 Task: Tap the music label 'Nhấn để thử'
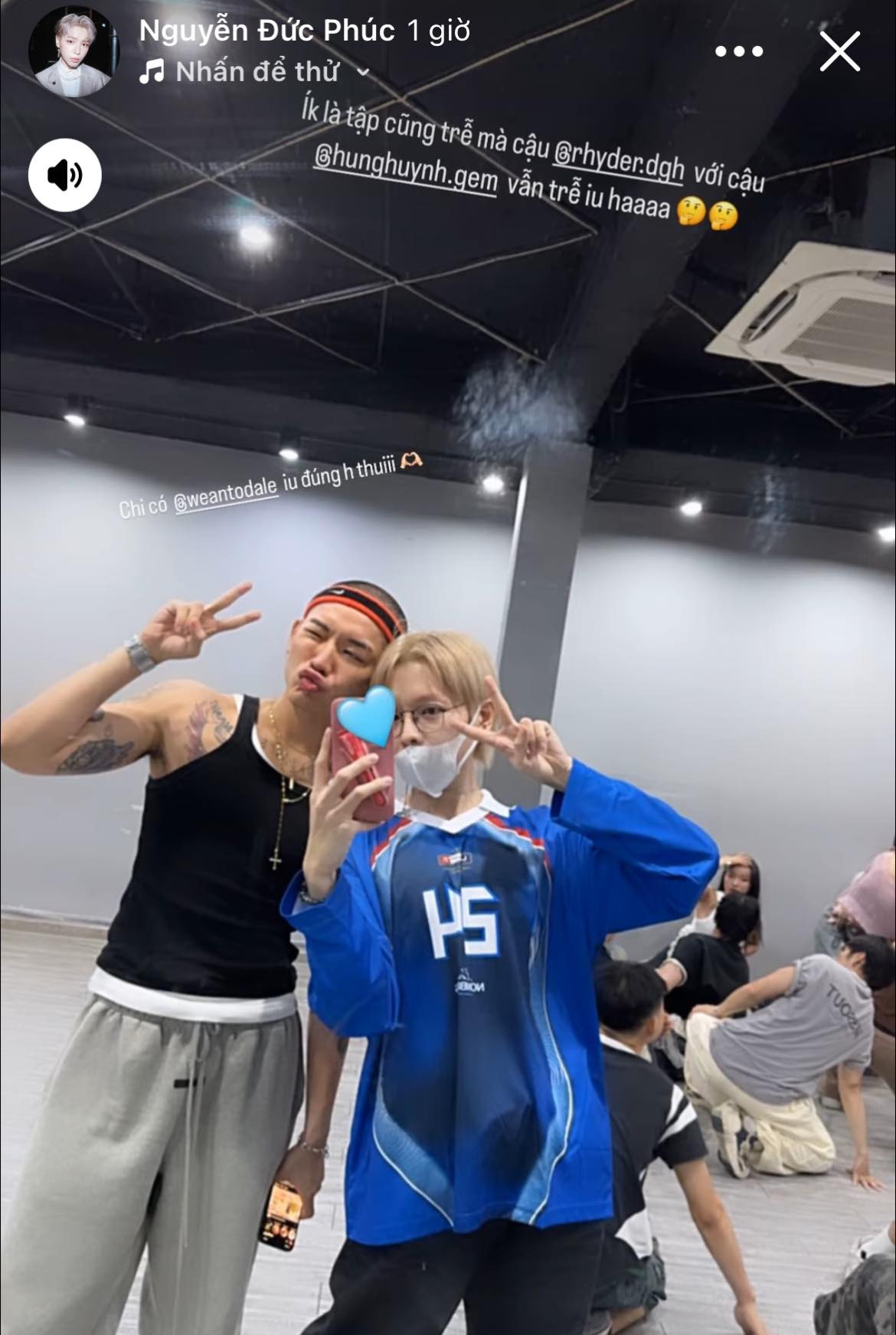(x=257, y=72)
